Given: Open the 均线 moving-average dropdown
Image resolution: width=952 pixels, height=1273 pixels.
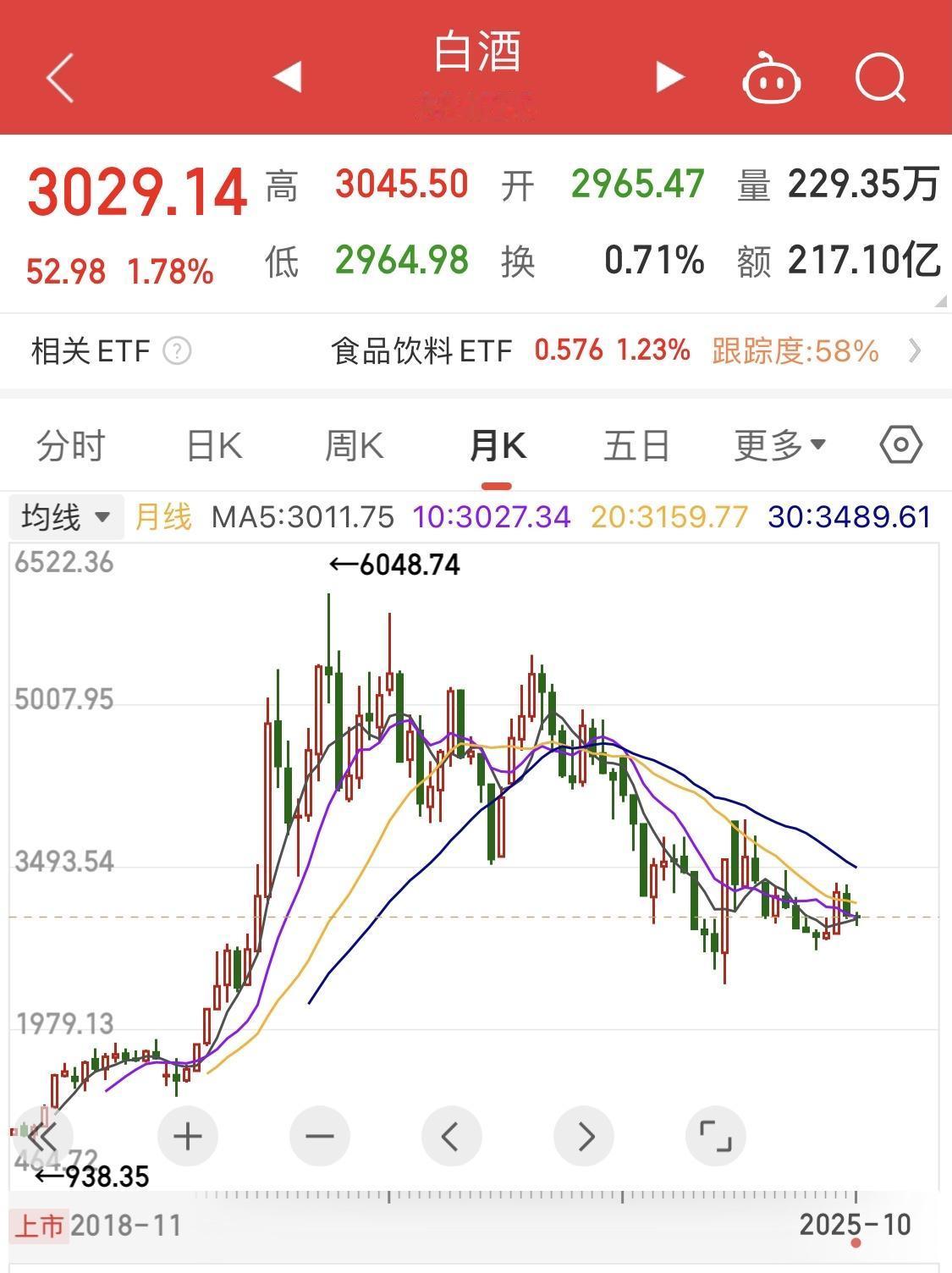Looking at the screenshot, I should [x=66, y=516].
